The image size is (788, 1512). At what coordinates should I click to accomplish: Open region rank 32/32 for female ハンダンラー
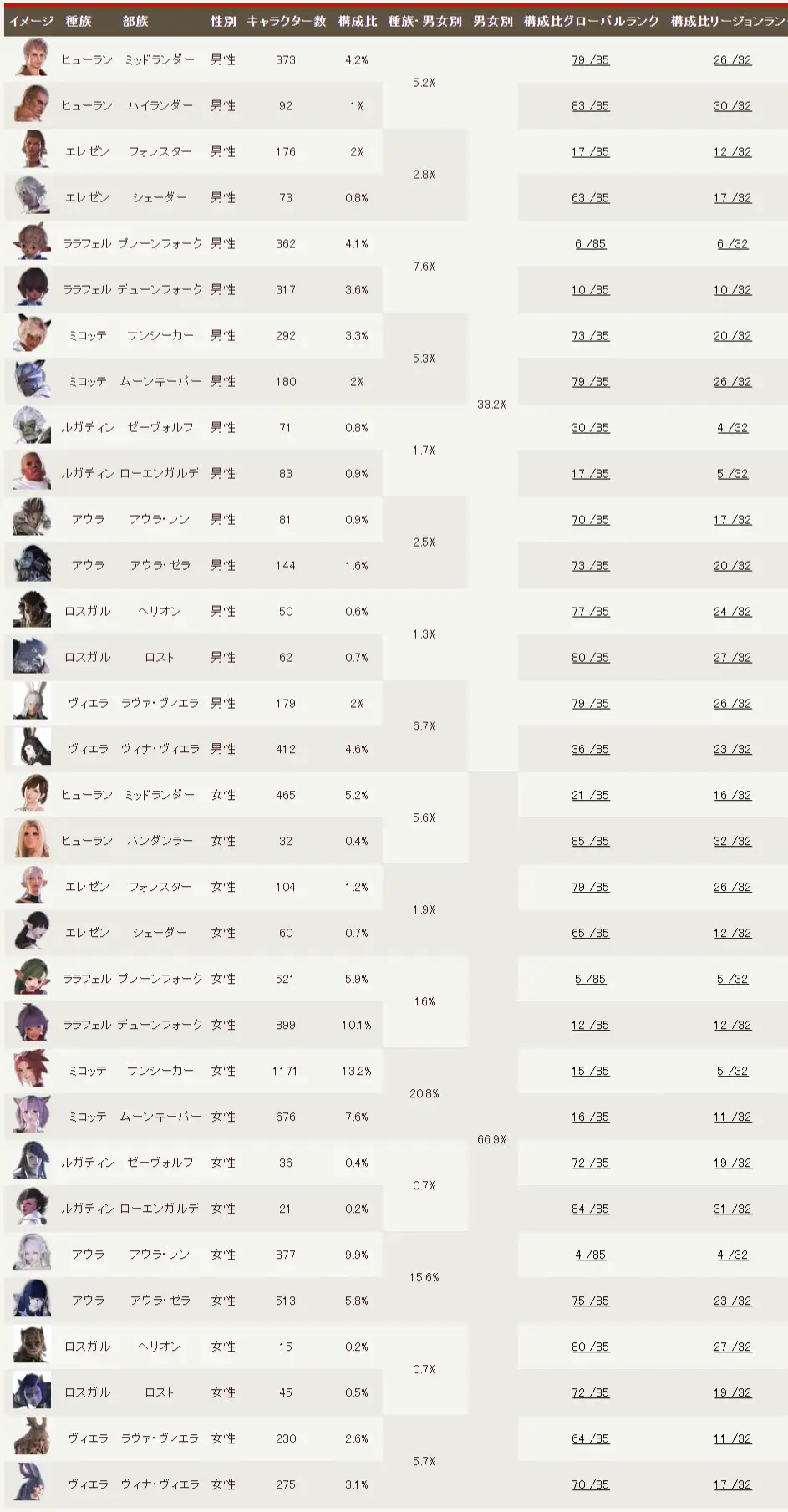point(732,842)
